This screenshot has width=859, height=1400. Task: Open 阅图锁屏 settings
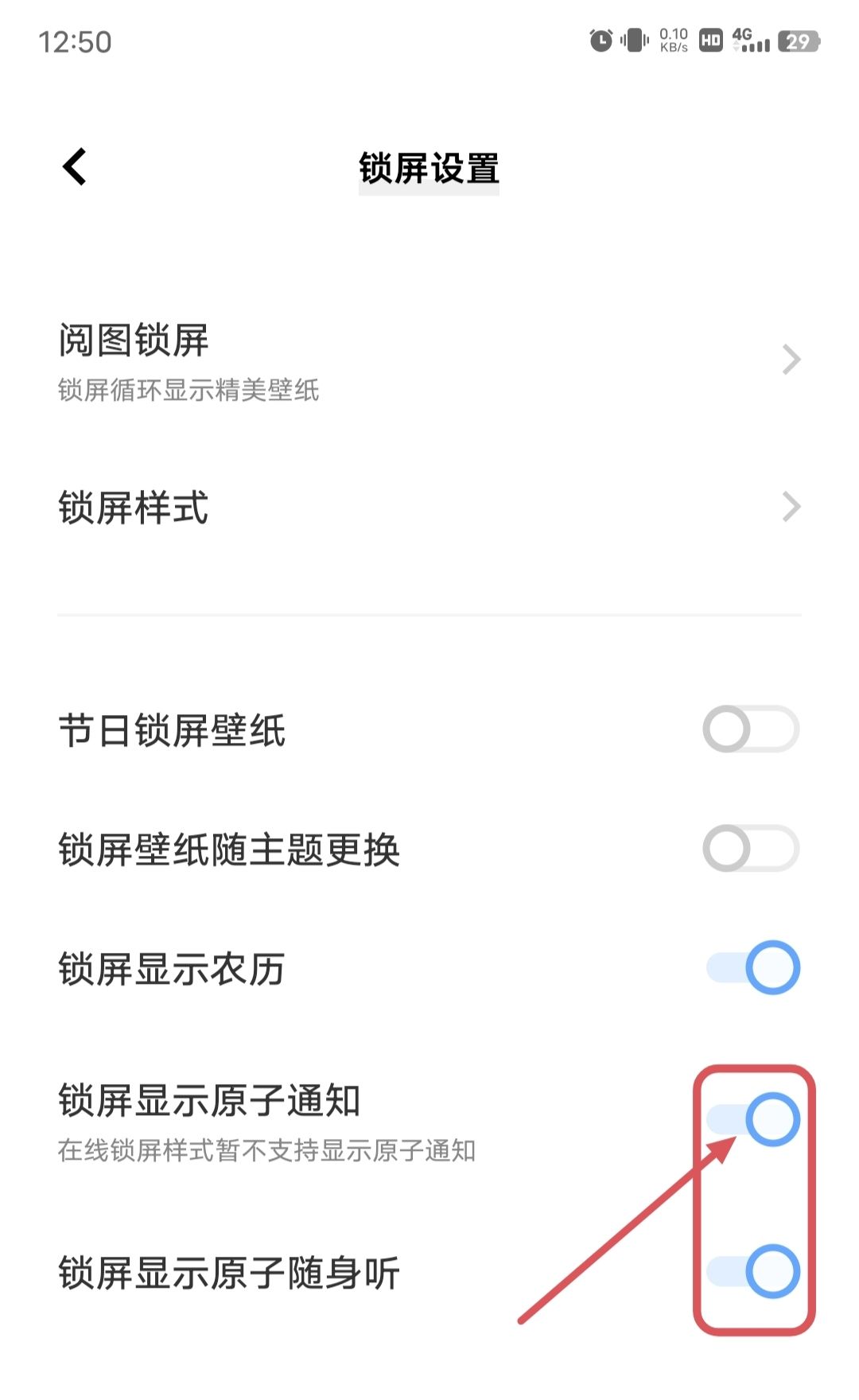pyautogui.click(x=429, y=360)
